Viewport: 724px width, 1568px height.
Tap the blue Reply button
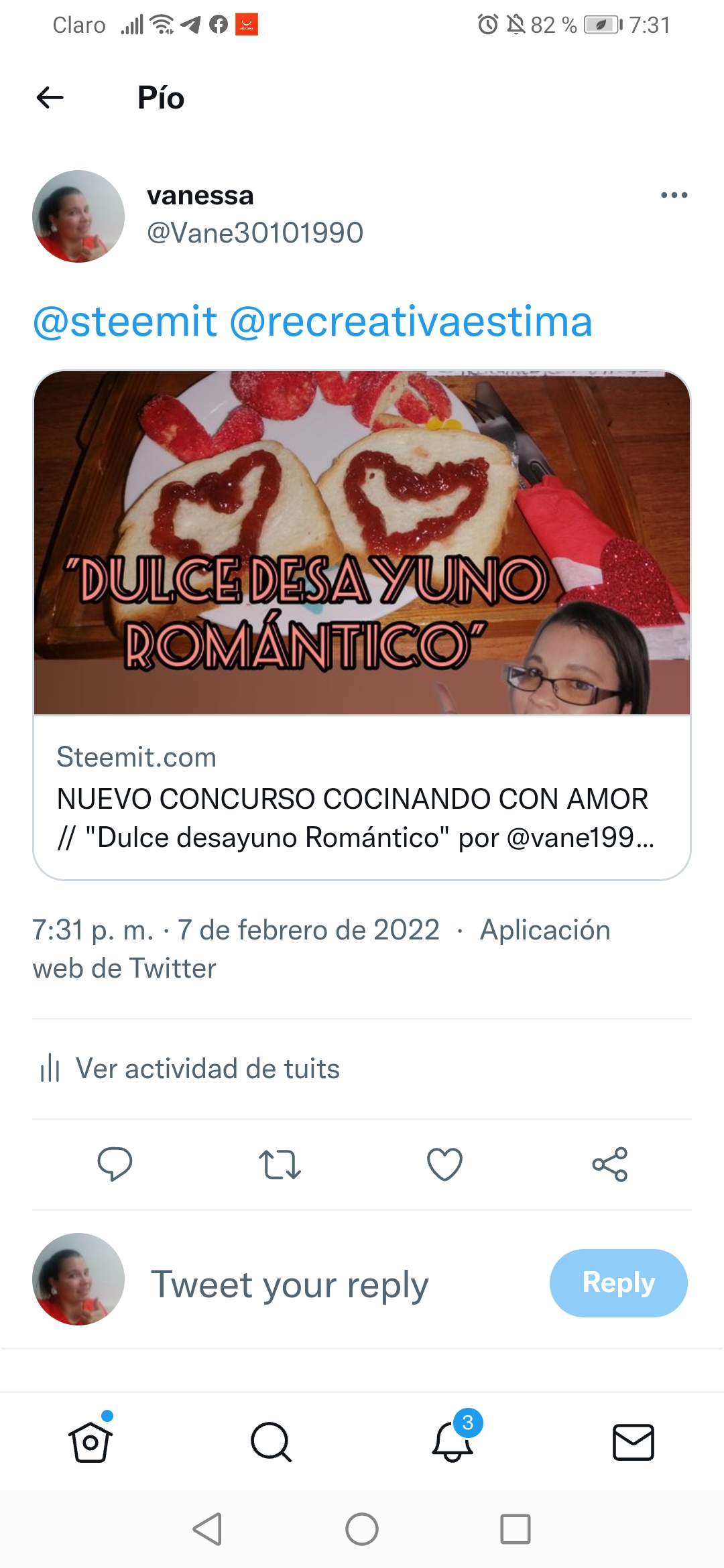coord(618,1283)
